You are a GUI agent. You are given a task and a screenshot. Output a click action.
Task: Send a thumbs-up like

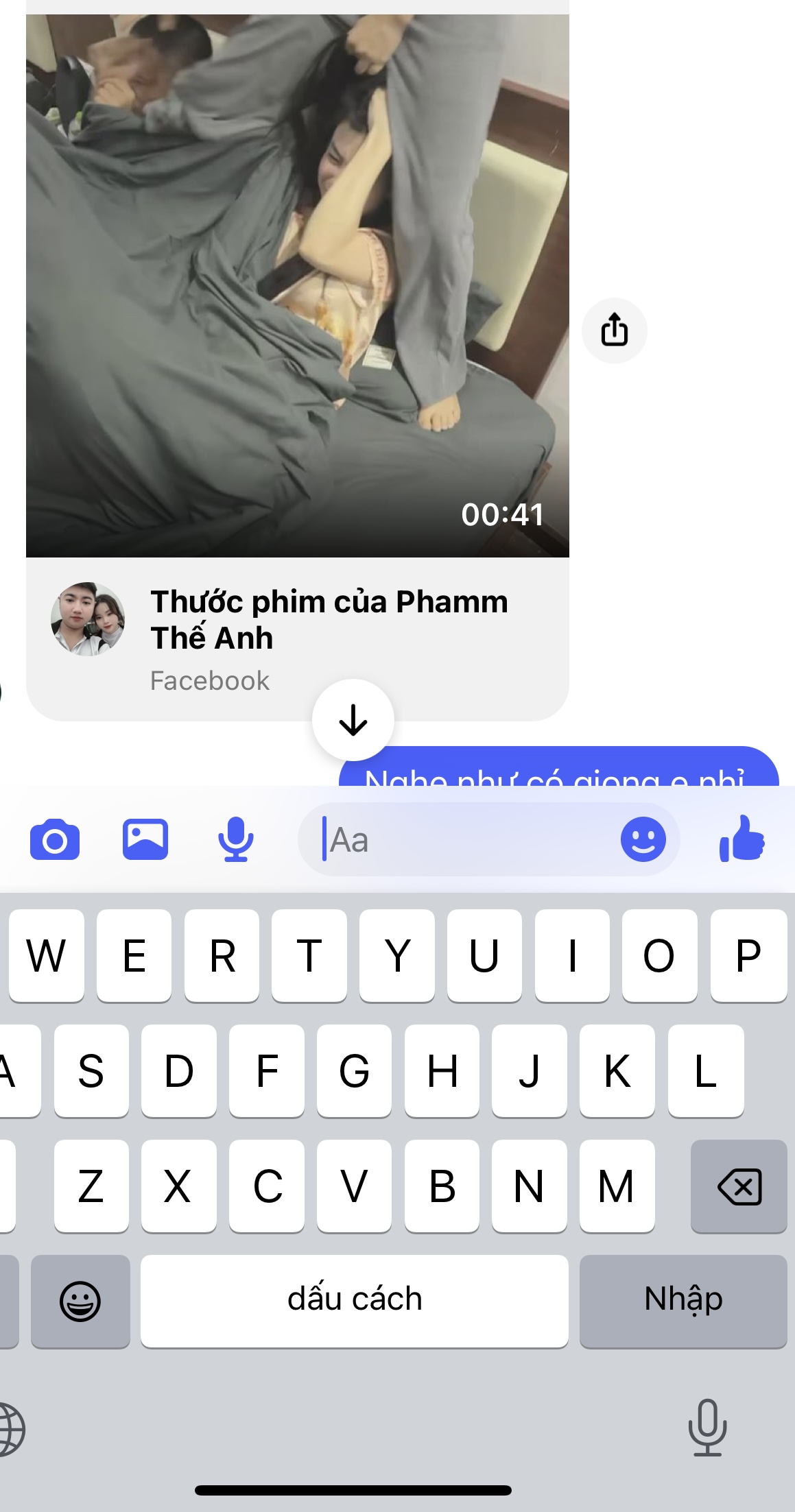[x=742, y=839]
